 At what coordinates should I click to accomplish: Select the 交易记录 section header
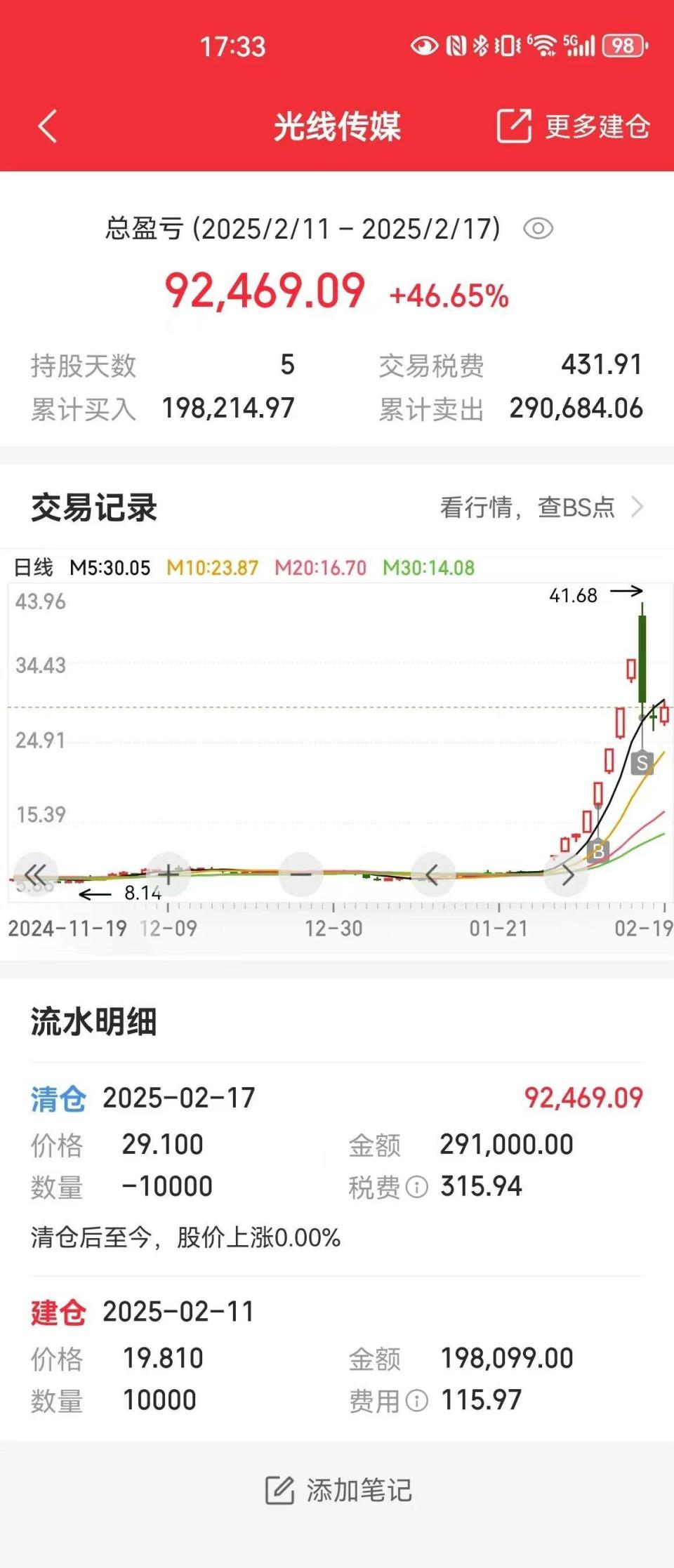click(95, 507)
